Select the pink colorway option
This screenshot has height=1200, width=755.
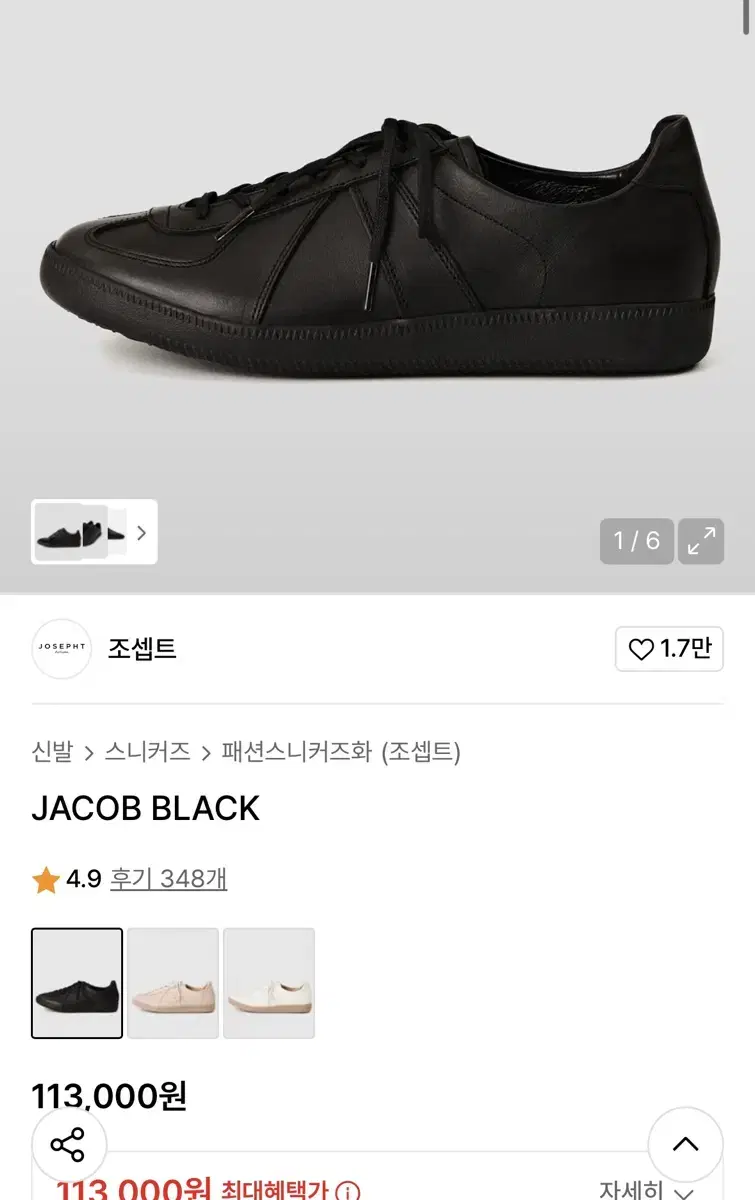tap(172, 982)
